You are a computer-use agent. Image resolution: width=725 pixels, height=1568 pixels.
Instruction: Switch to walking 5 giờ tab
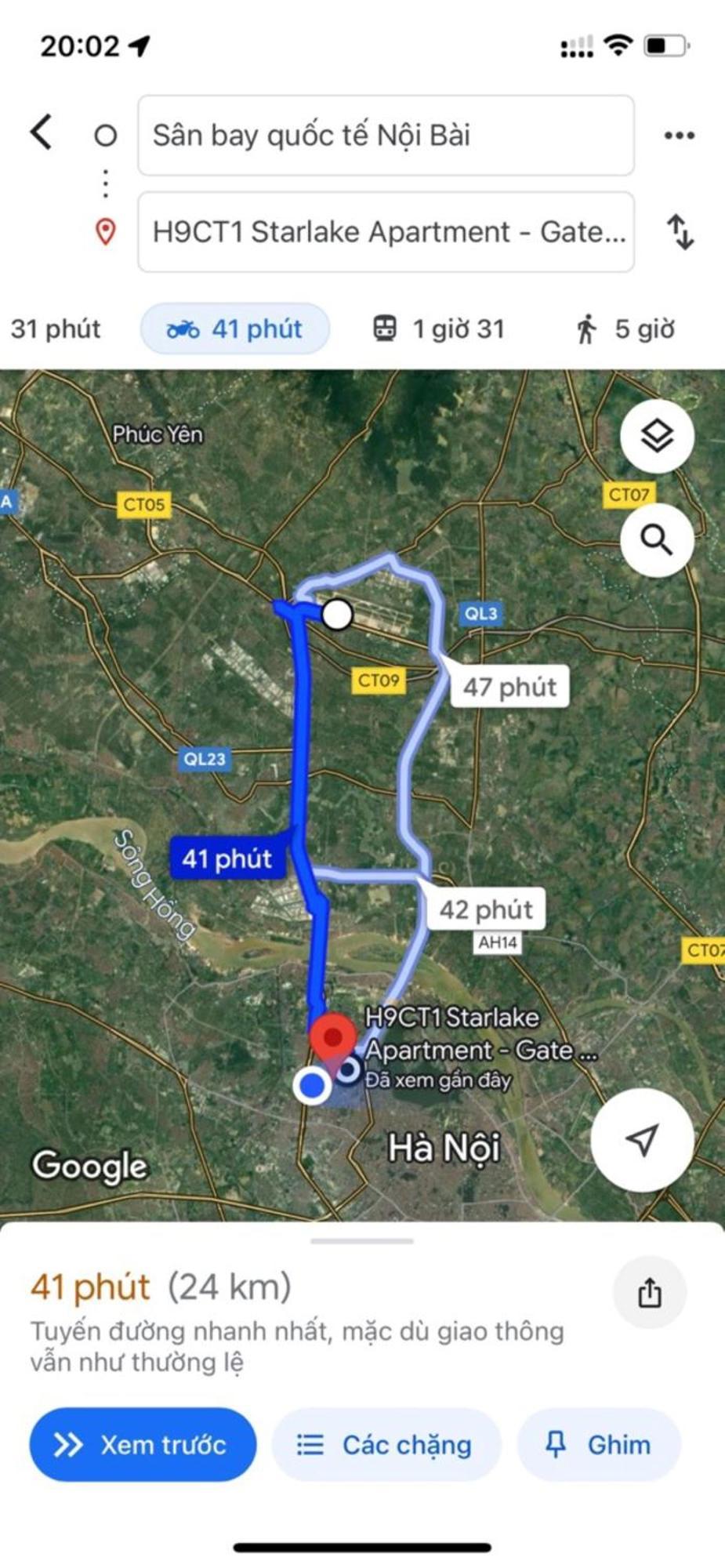[625, 328]
